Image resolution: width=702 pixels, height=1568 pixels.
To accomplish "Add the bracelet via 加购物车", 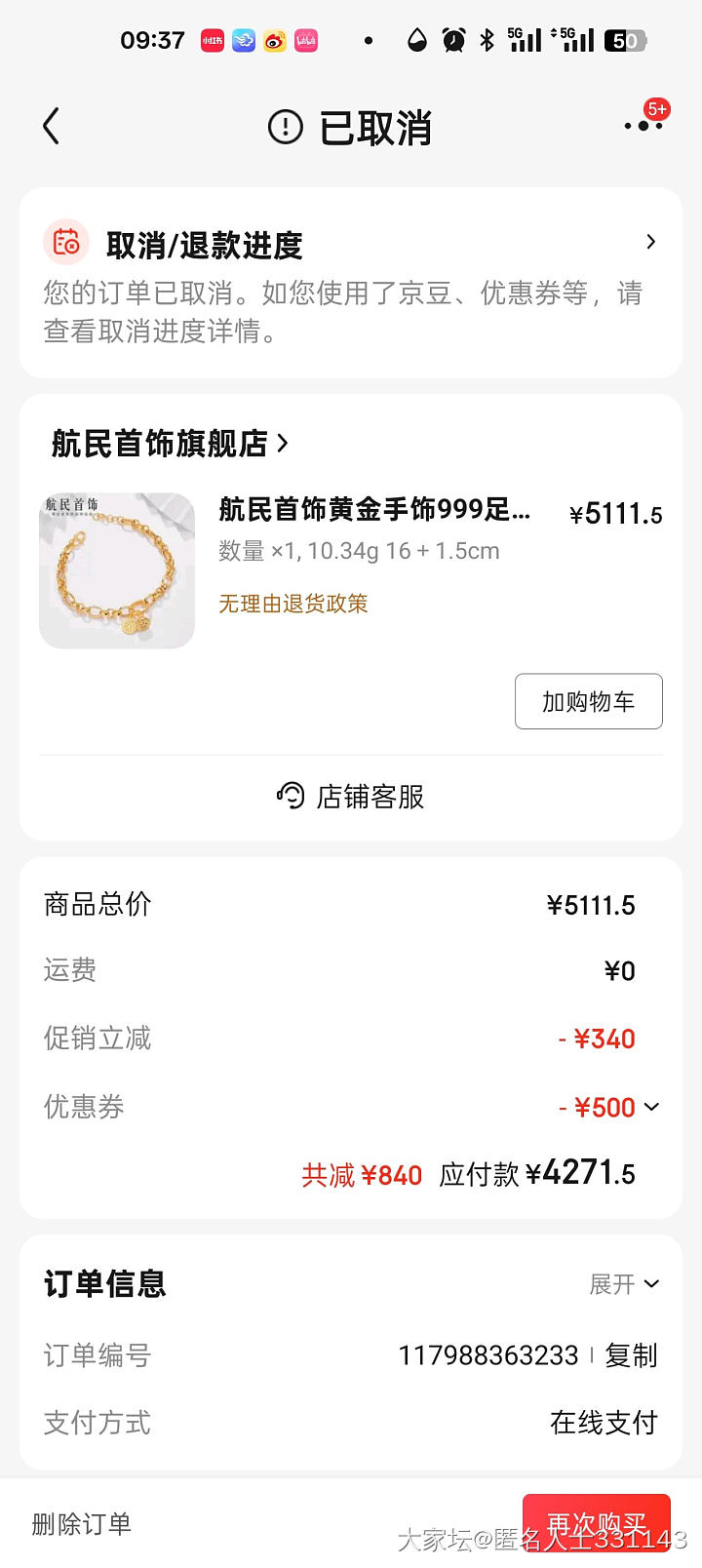I will click(588, 701).
